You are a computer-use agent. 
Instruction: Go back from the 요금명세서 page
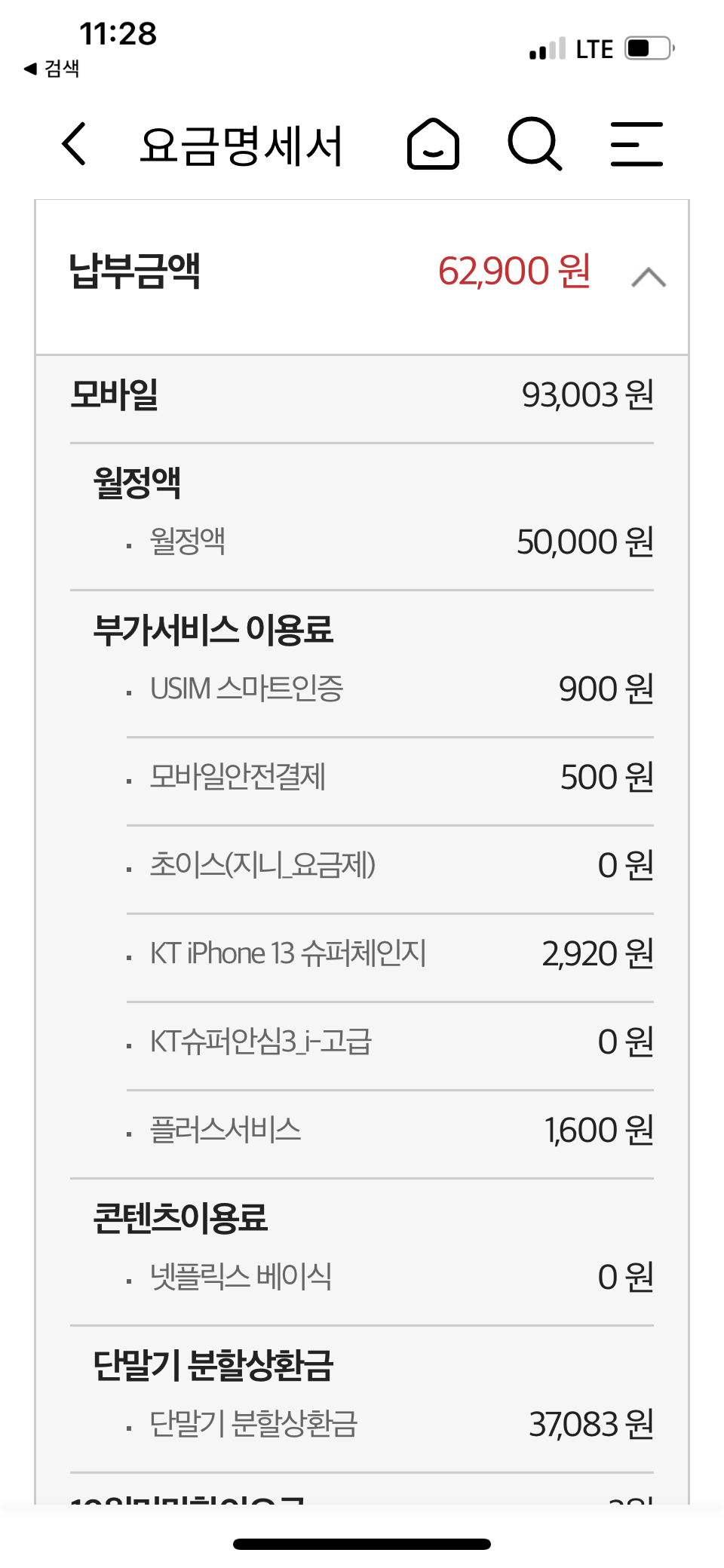pos(74,143)
